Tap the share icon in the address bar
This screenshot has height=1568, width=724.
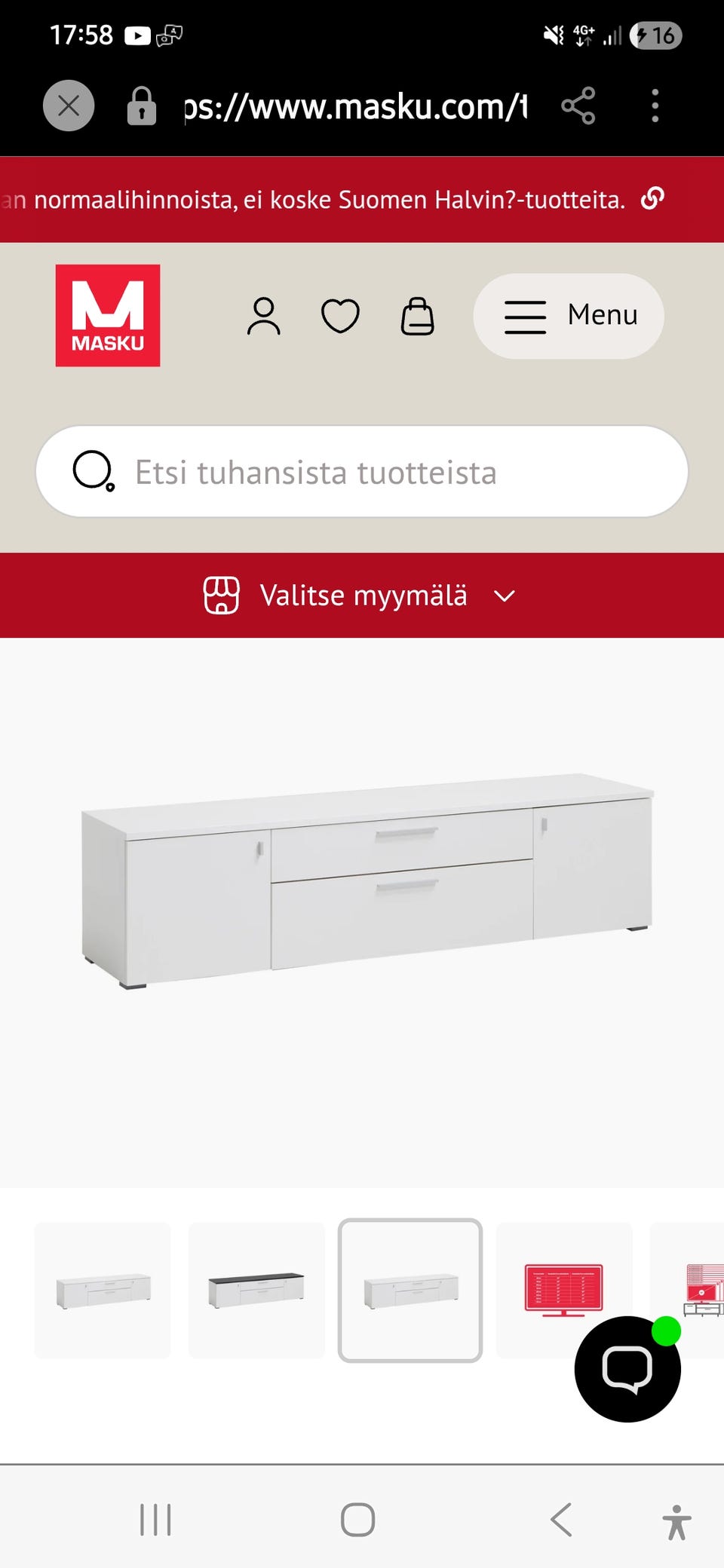point(579,106)
